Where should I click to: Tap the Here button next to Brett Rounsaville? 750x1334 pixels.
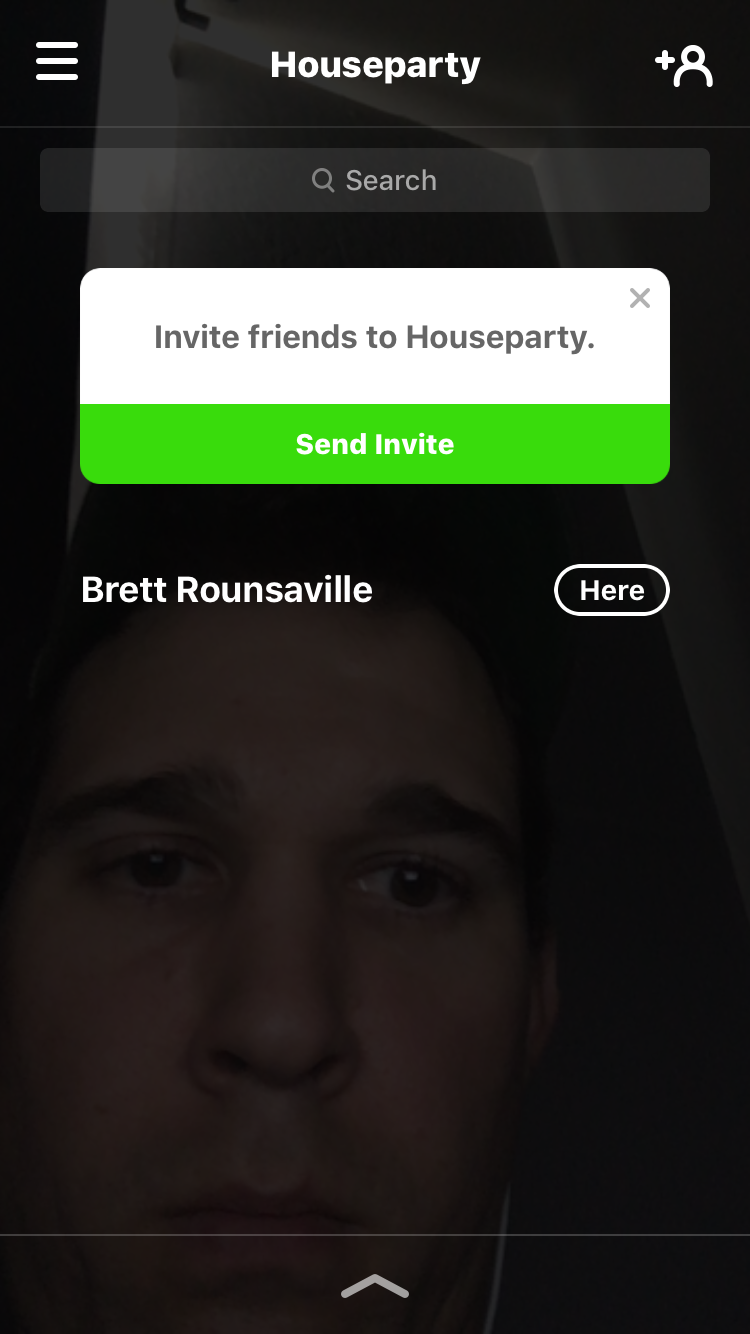611,590
